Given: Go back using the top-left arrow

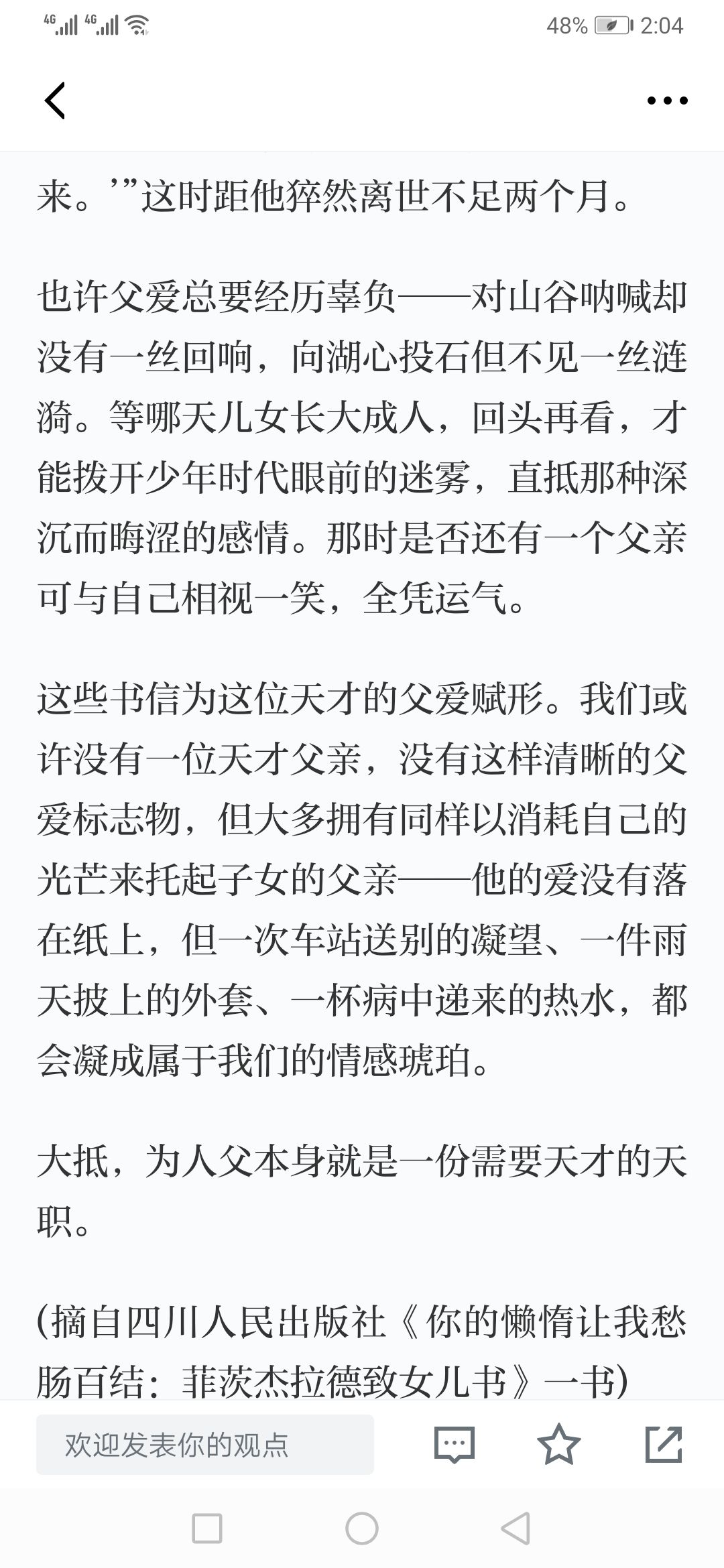Looking at the screenshot, I should pos(55,101).
